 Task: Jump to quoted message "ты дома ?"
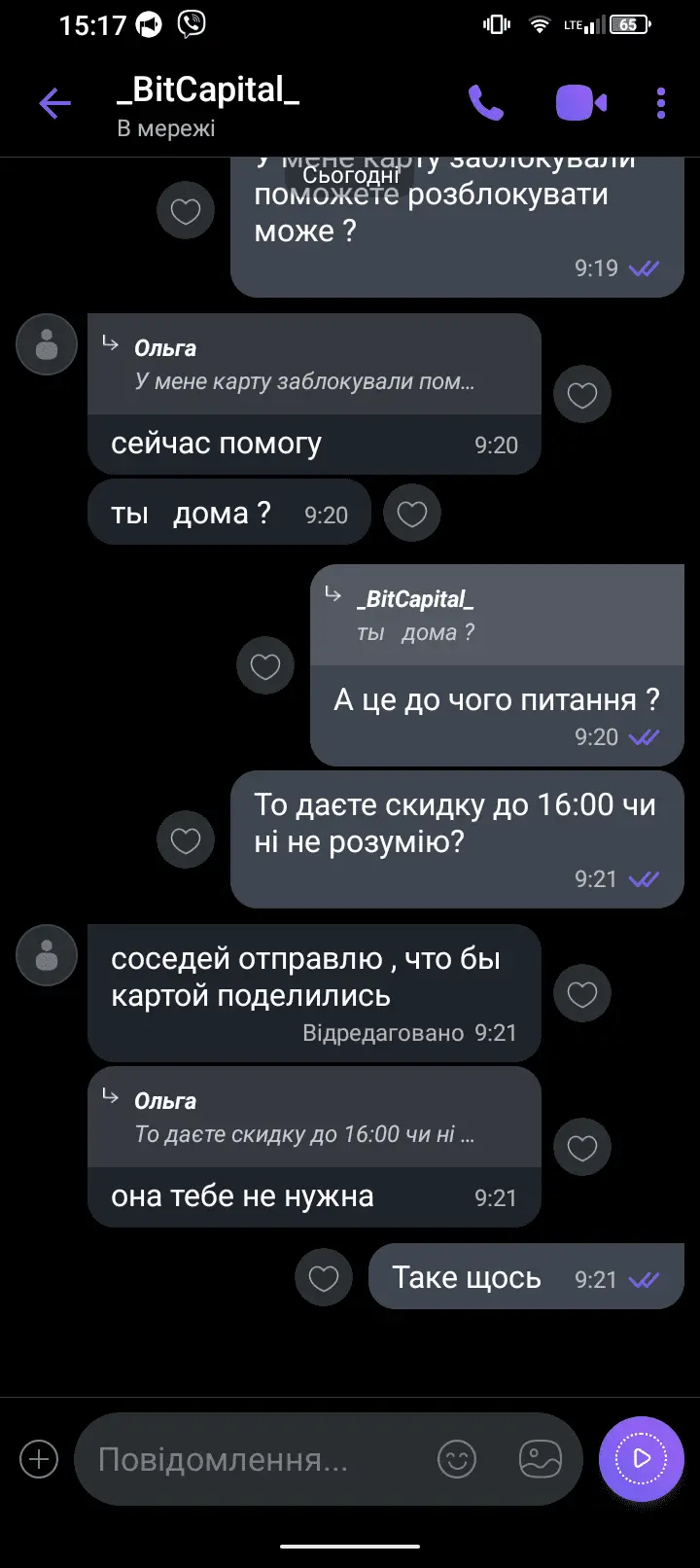(496, 617)
